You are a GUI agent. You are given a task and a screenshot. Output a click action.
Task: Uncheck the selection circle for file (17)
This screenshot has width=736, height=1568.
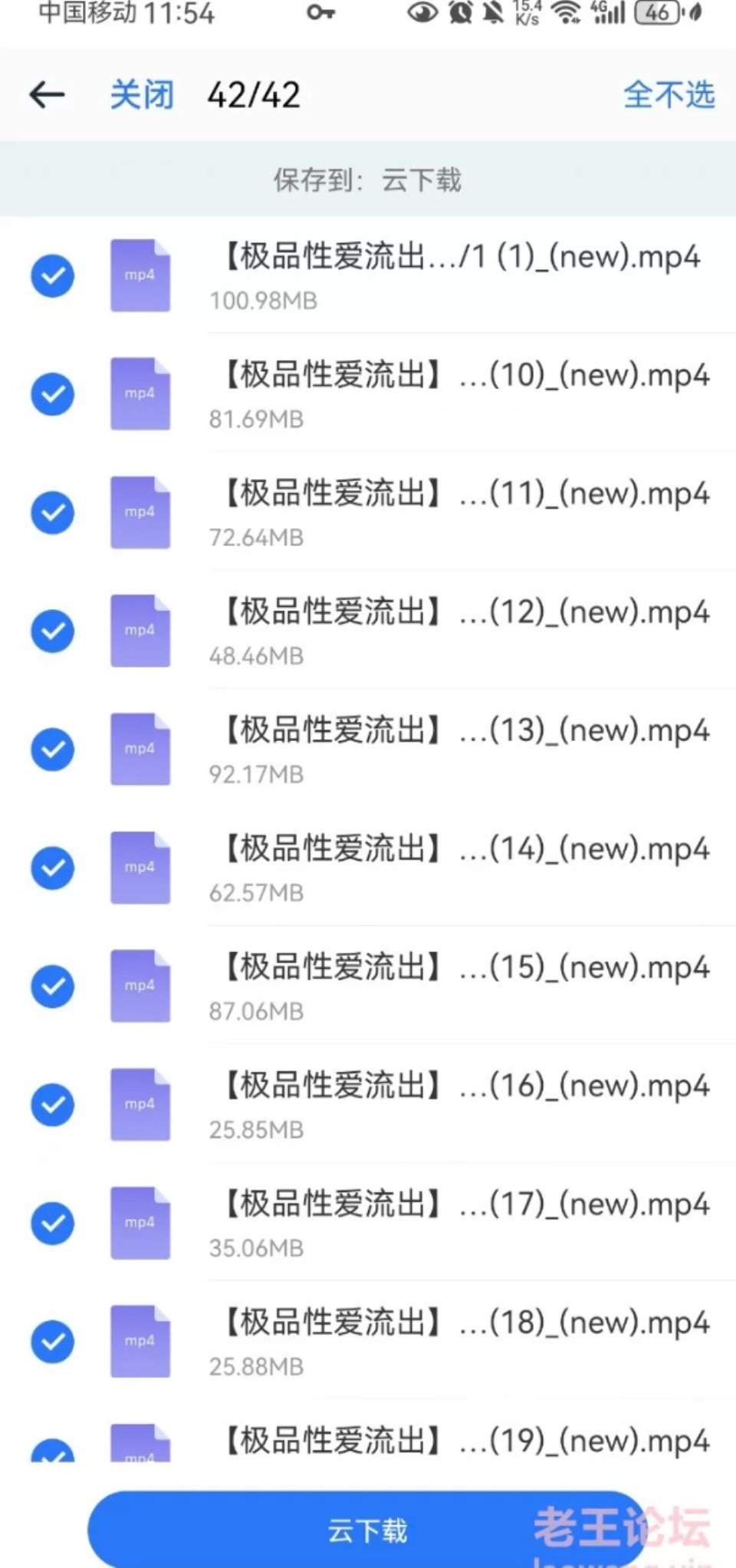click(x=51, y=1224)
